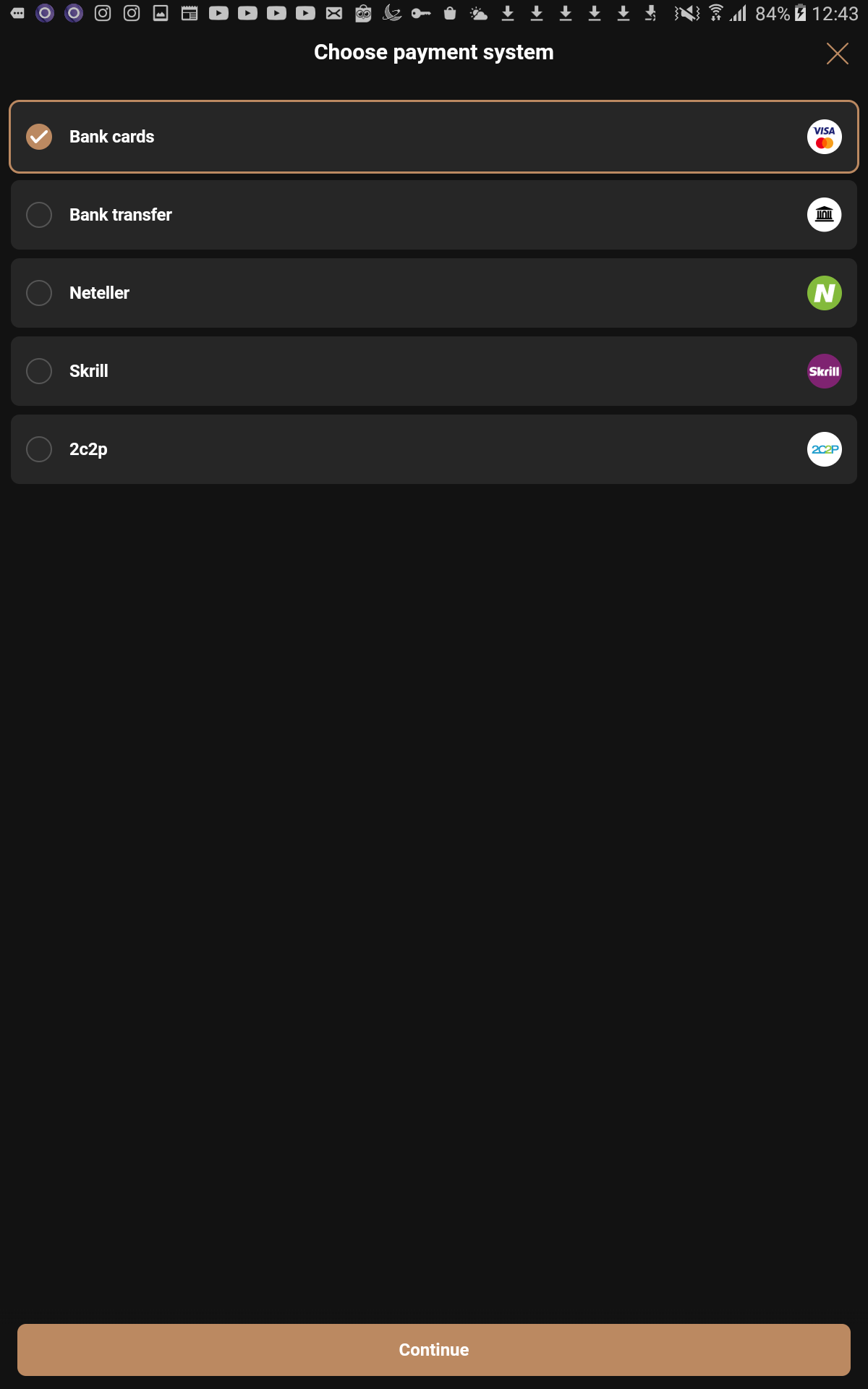Pick Neteller payment system
This screenshot has height=1389, width=868.
(434, 293)
